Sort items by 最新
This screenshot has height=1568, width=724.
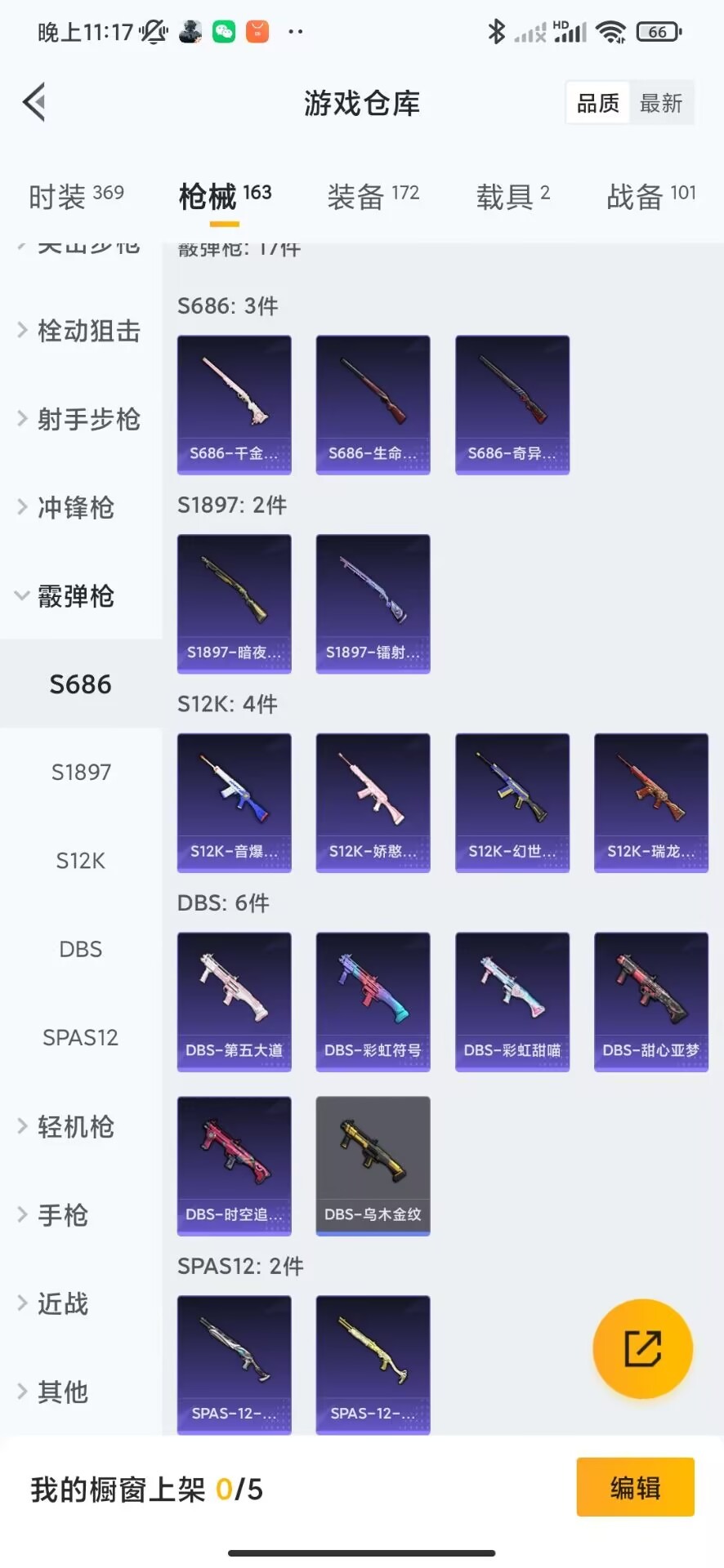coord(660,103)
